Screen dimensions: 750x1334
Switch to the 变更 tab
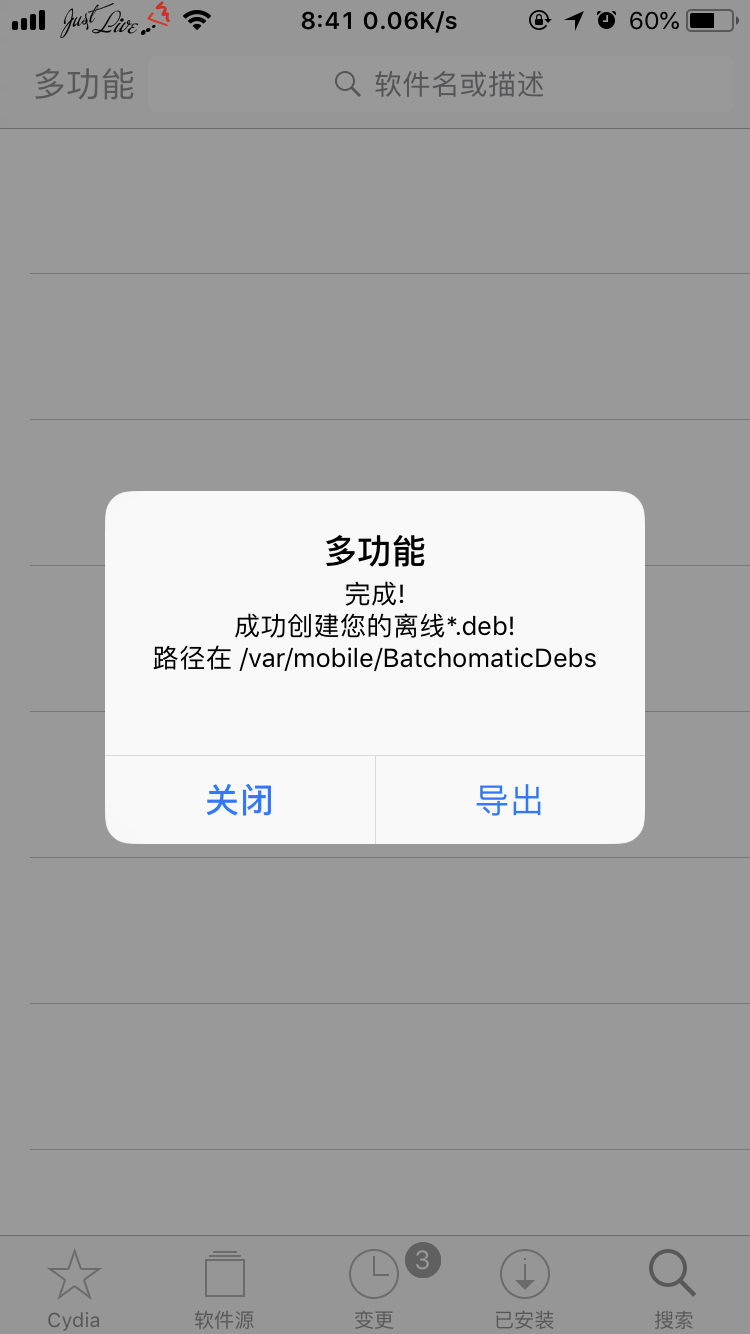(374, 1285)
